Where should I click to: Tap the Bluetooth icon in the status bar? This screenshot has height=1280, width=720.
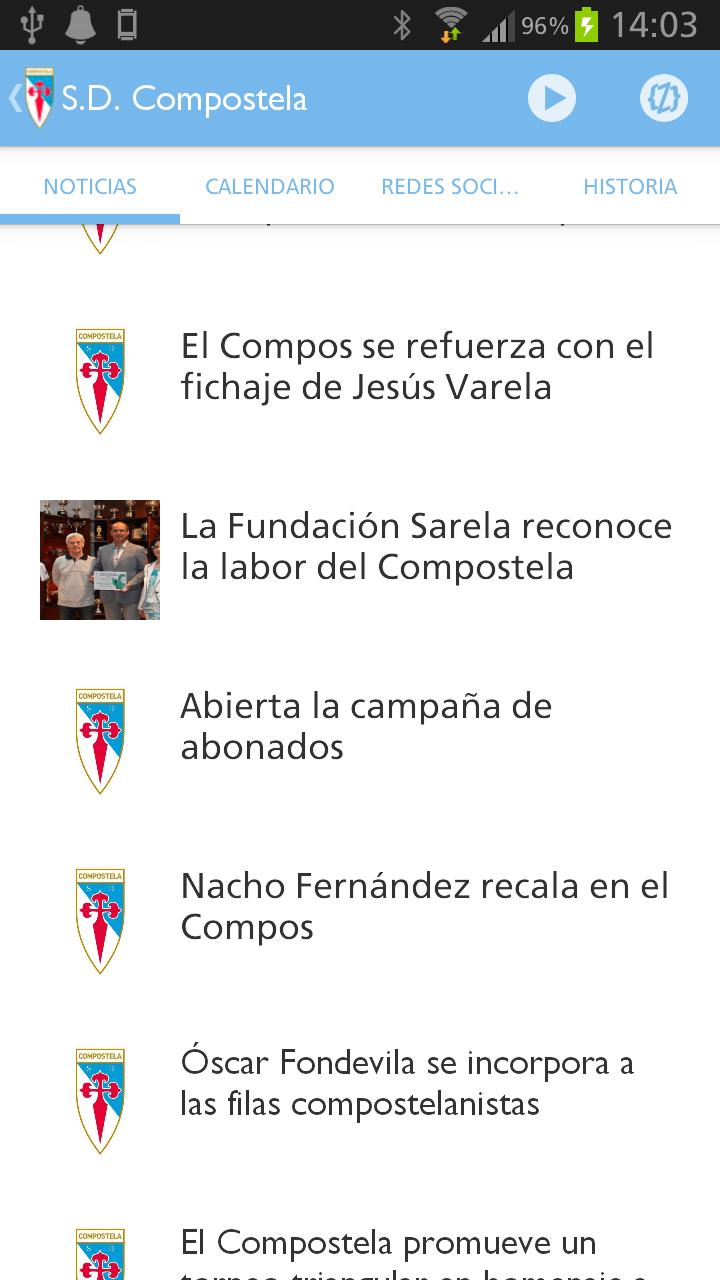coord(404,25)
